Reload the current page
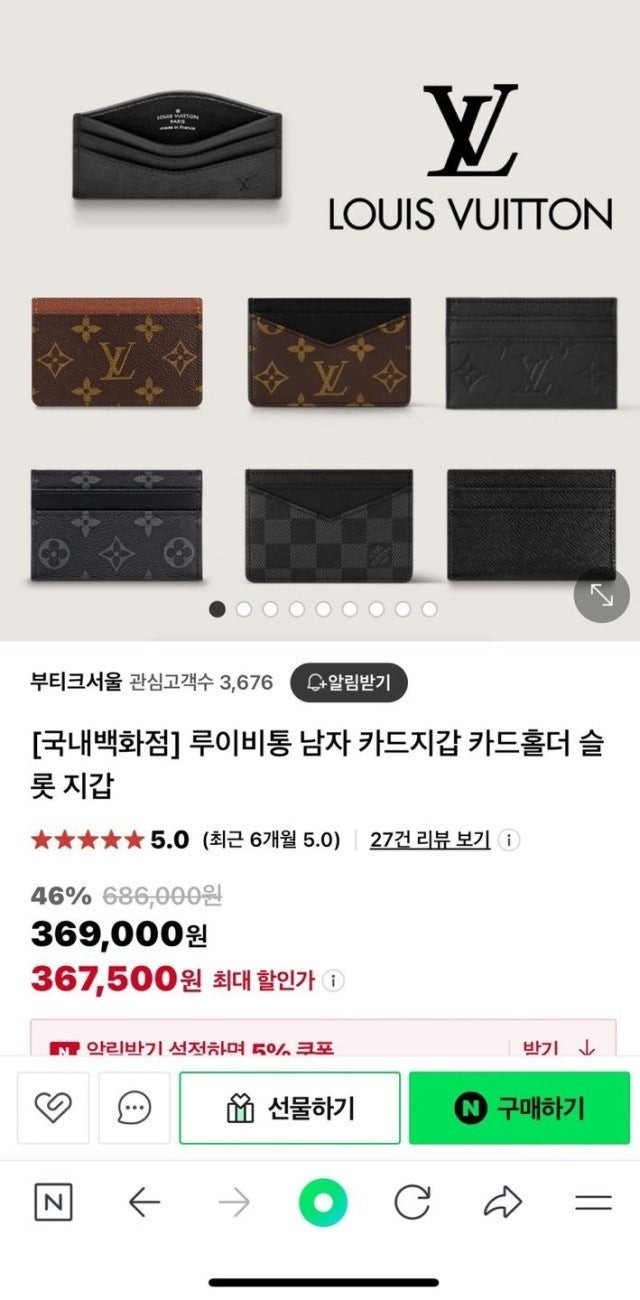Image resolution: width=640 pixels, height=1300 pixels. [x=412, y=1202]
